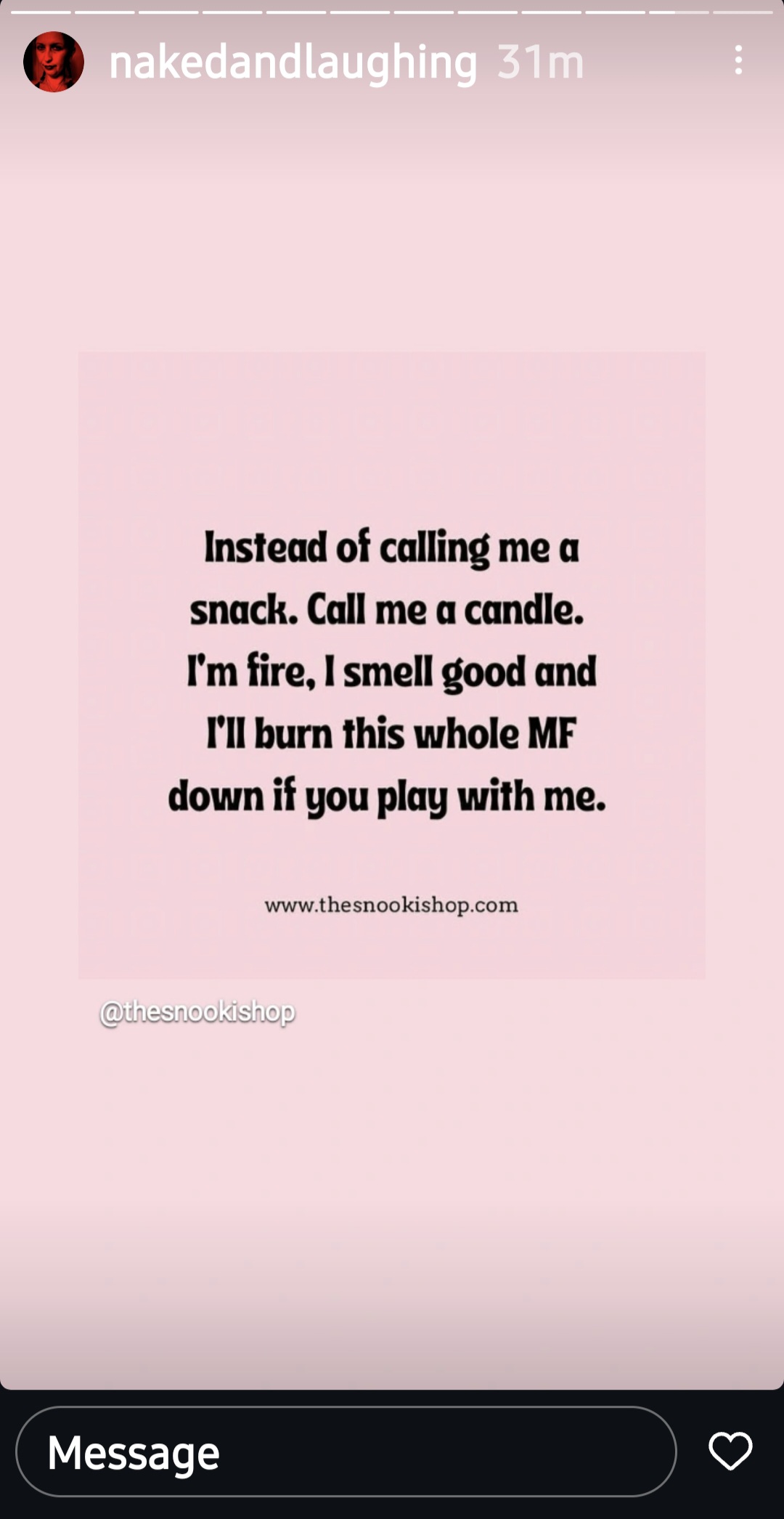
Task: Tap the nakedandlaughing username
Action: tap(293, 62)
